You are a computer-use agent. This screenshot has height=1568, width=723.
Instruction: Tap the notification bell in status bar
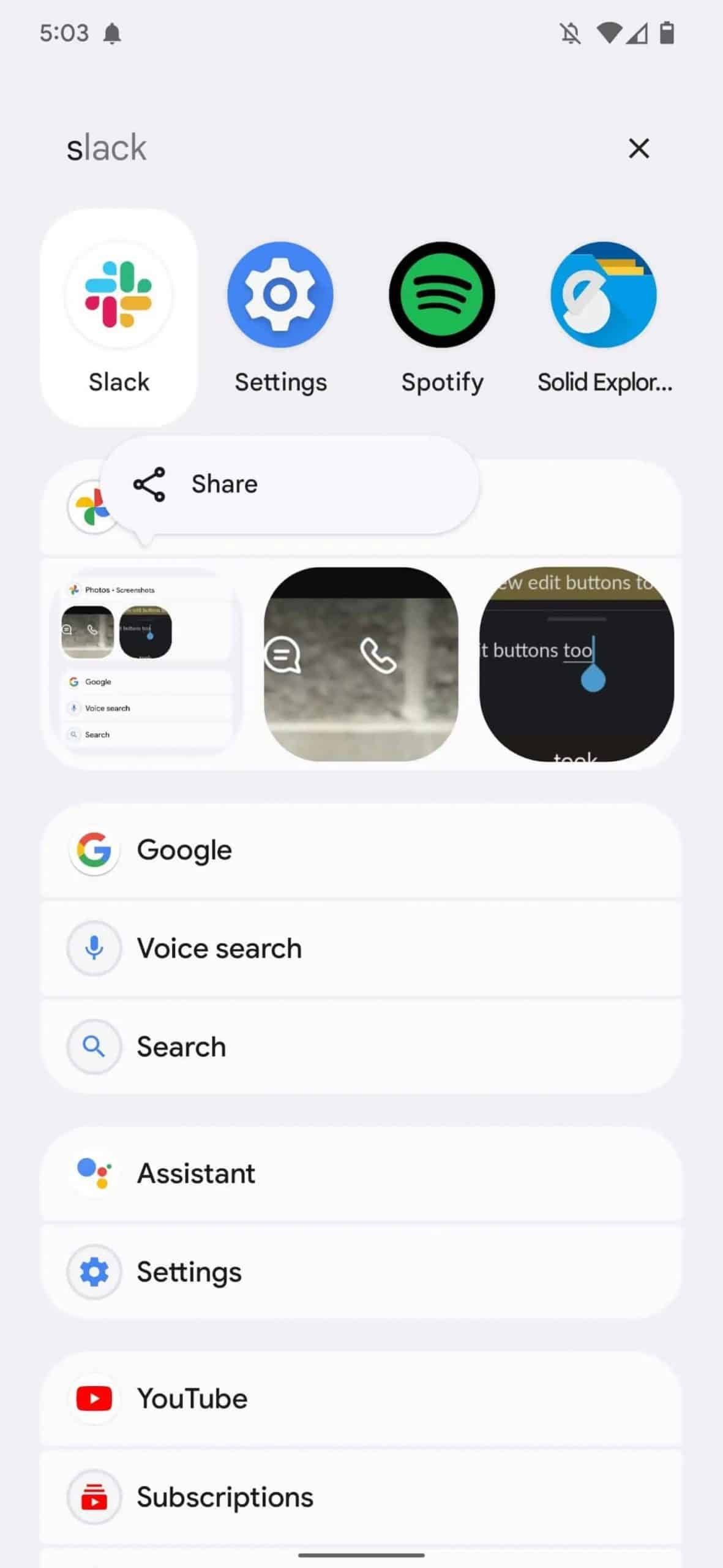point(112,34)
